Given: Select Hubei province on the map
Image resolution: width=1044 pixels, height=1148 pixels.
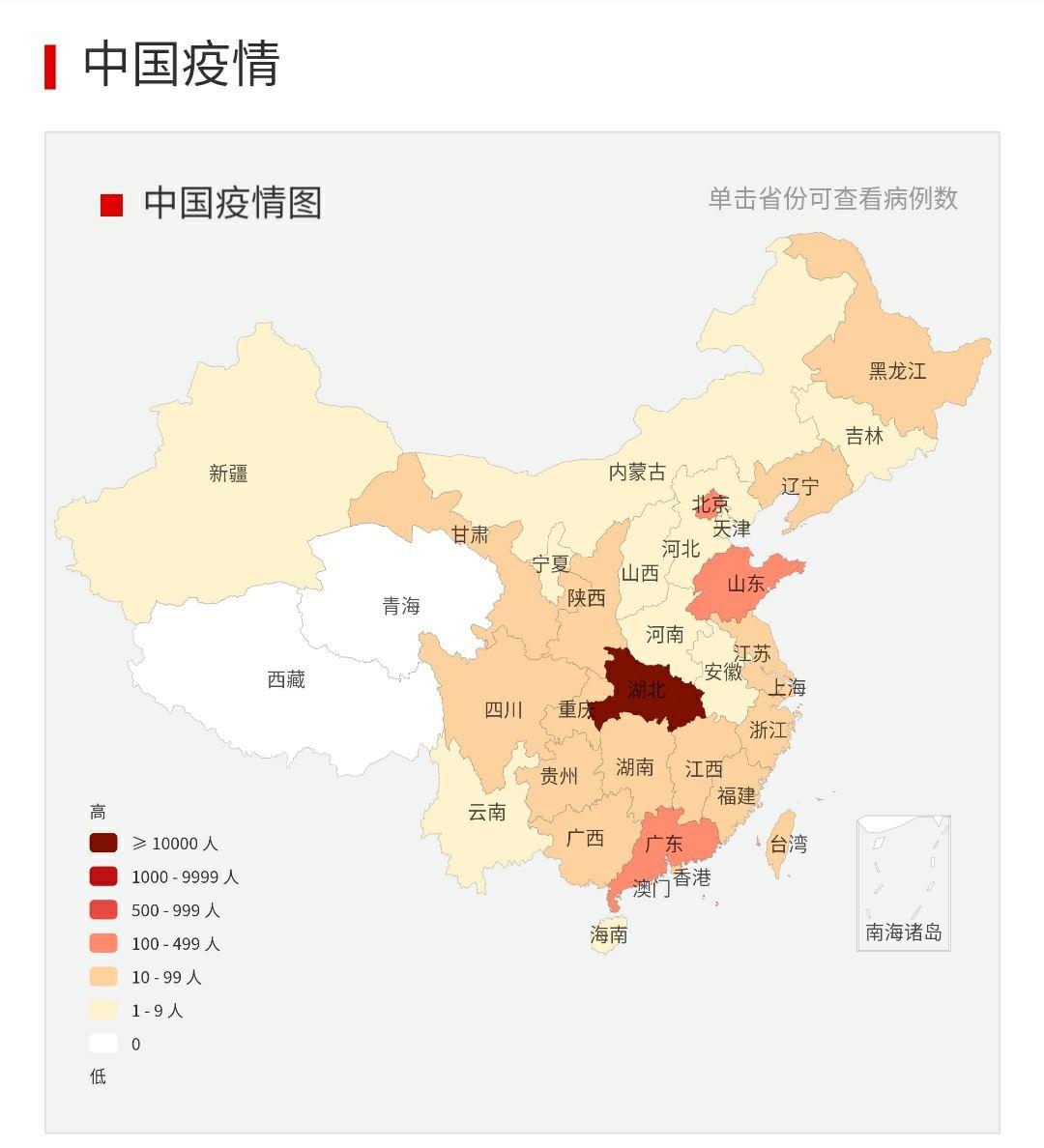Looking at the screenshot, I should coord(646,690).
